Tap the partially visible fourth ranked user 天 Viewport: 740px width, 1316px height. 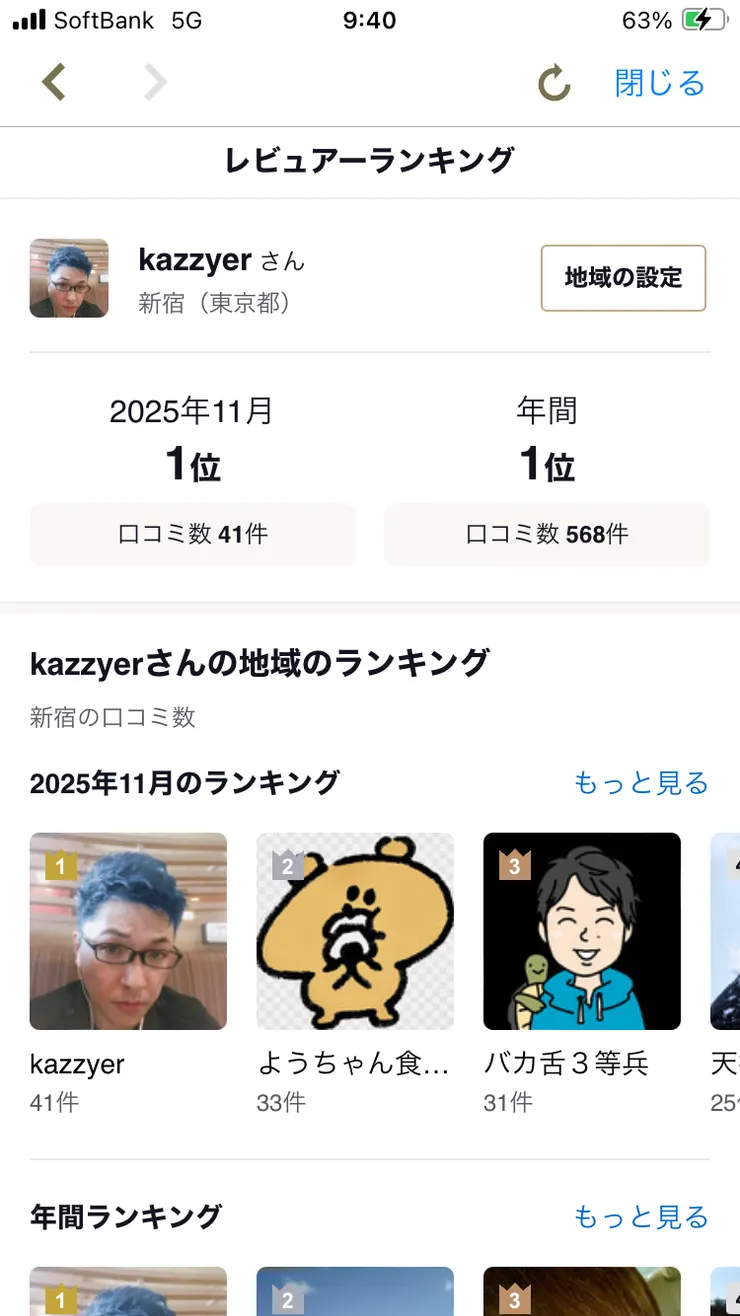pos(727,931)
